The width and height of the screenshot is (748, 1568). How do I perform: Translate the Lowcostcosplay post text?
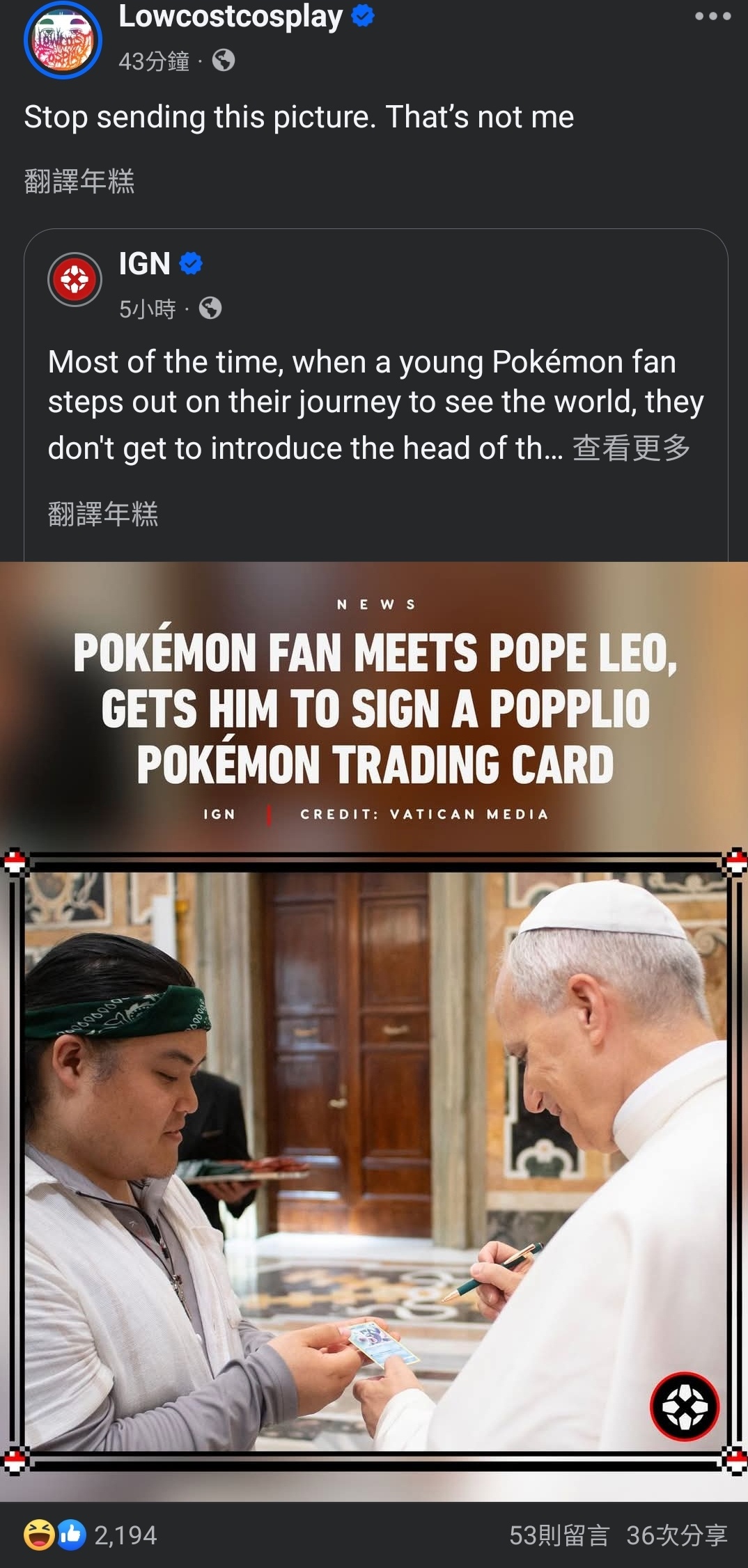[x=79, y=181]
